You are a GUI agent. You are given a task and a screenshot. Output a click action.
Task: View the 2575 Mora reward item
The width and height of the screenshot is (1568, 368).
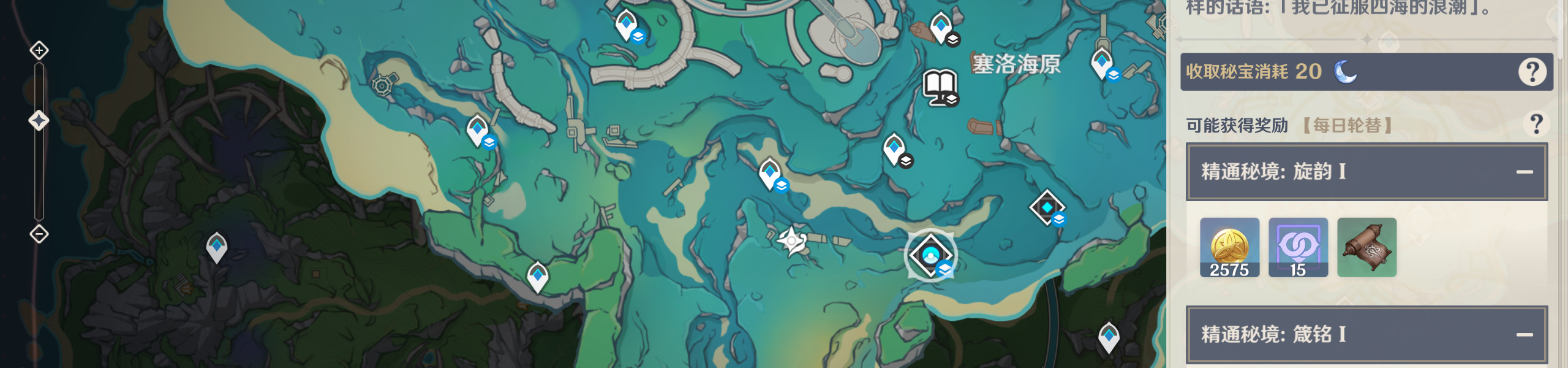1229,247
